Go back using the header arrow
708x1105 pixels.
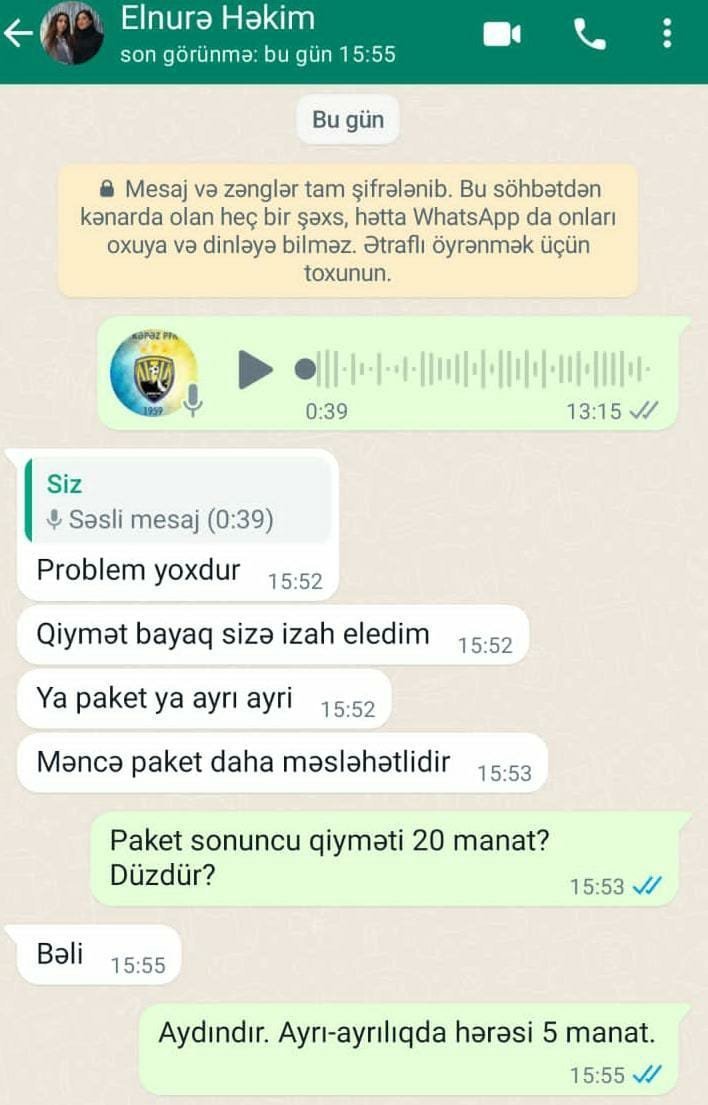18,34
